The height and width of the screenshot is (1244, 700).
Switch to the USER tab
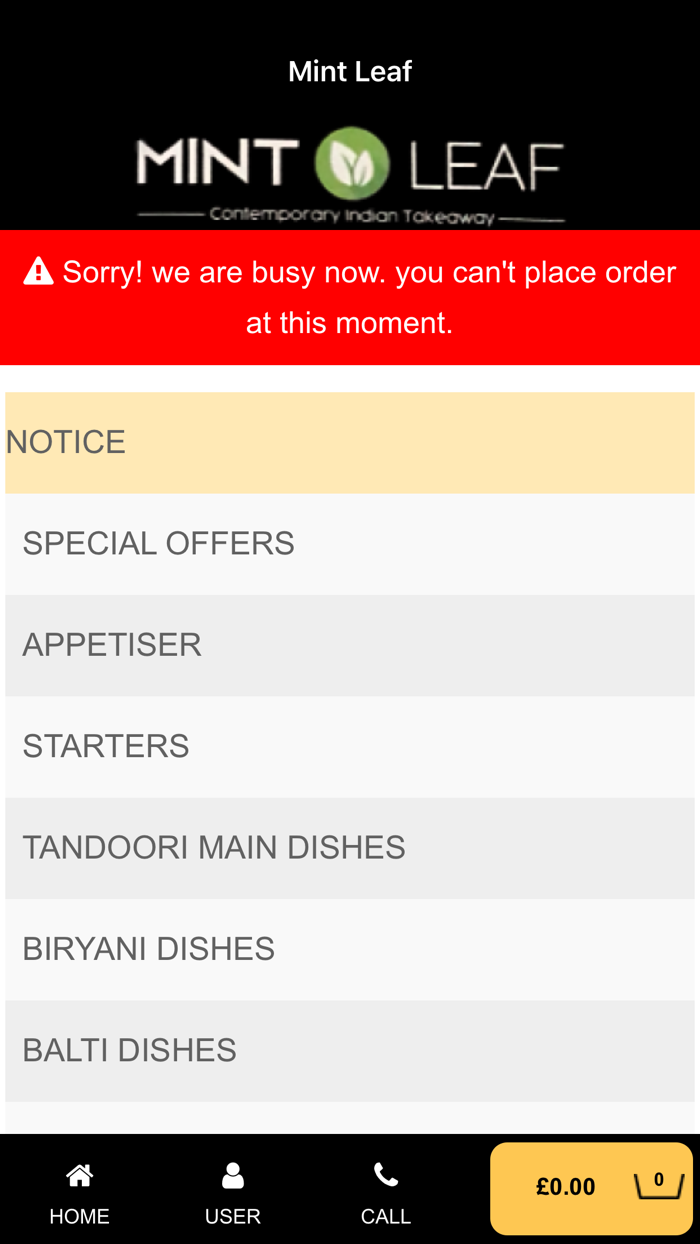pos(233,1193)
